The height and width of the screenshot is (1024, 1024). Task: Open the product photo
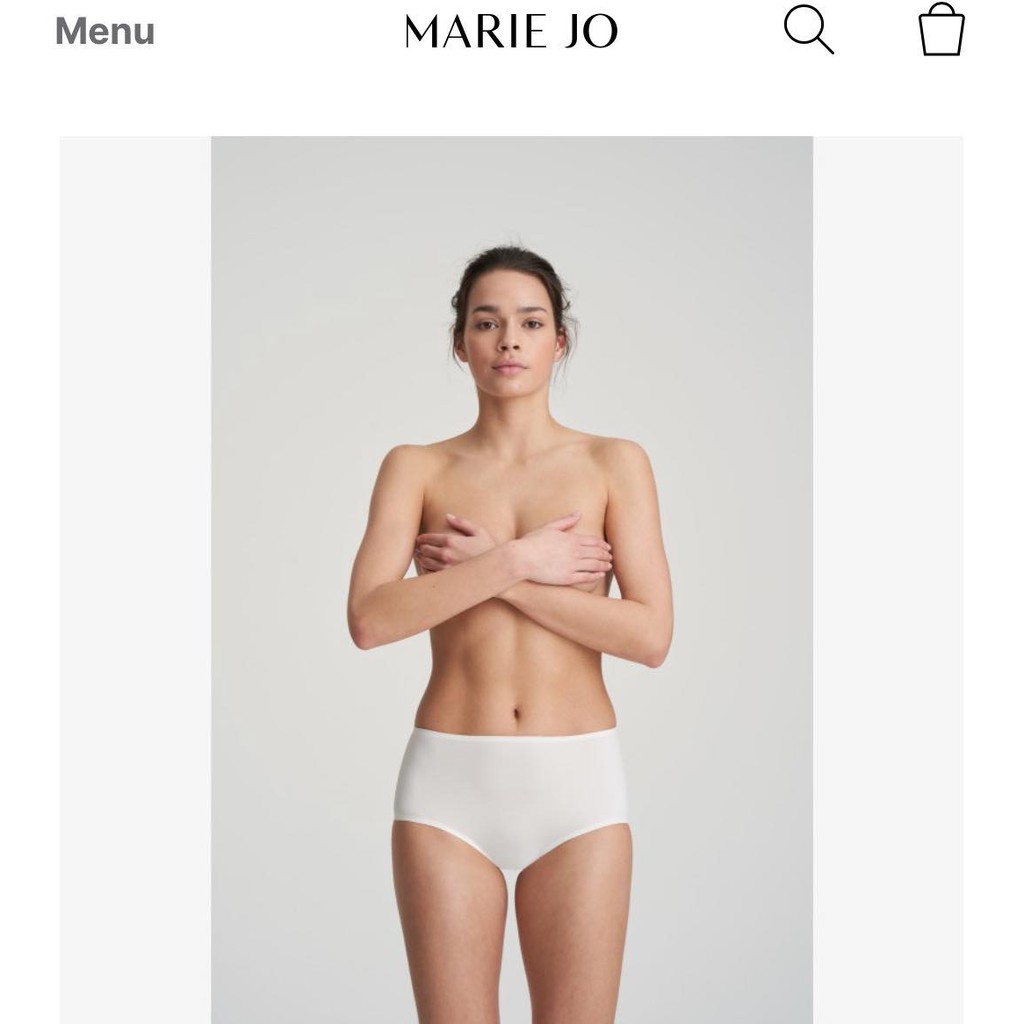tap(511, 580)
